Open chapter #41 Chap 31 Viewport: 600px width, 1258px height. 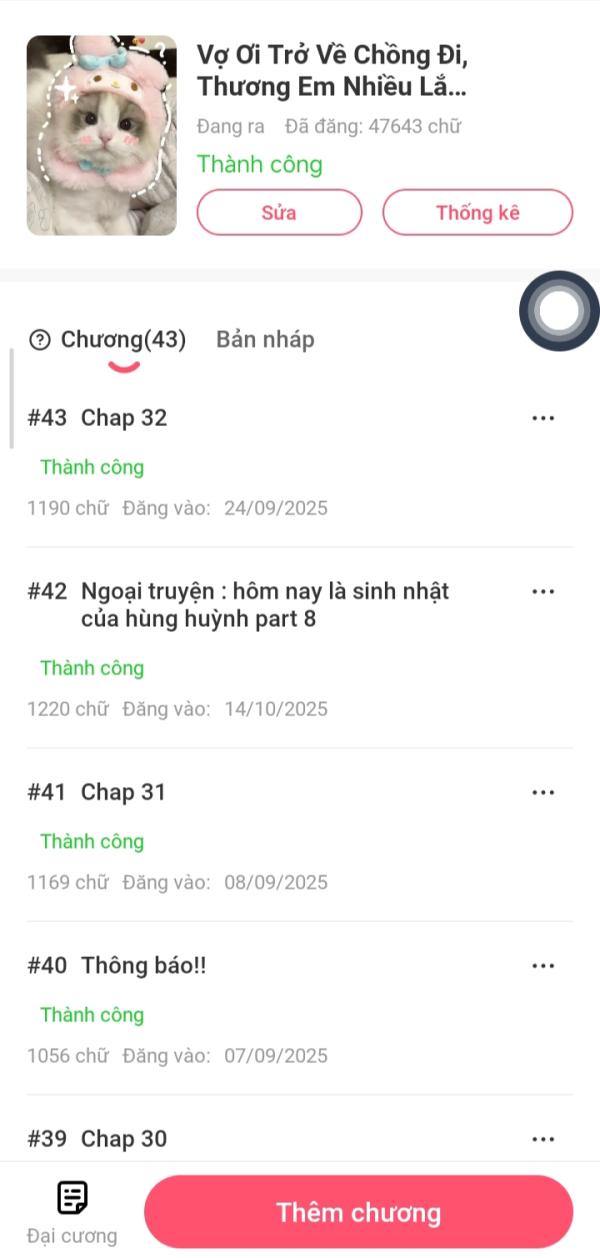coord(123,792)
